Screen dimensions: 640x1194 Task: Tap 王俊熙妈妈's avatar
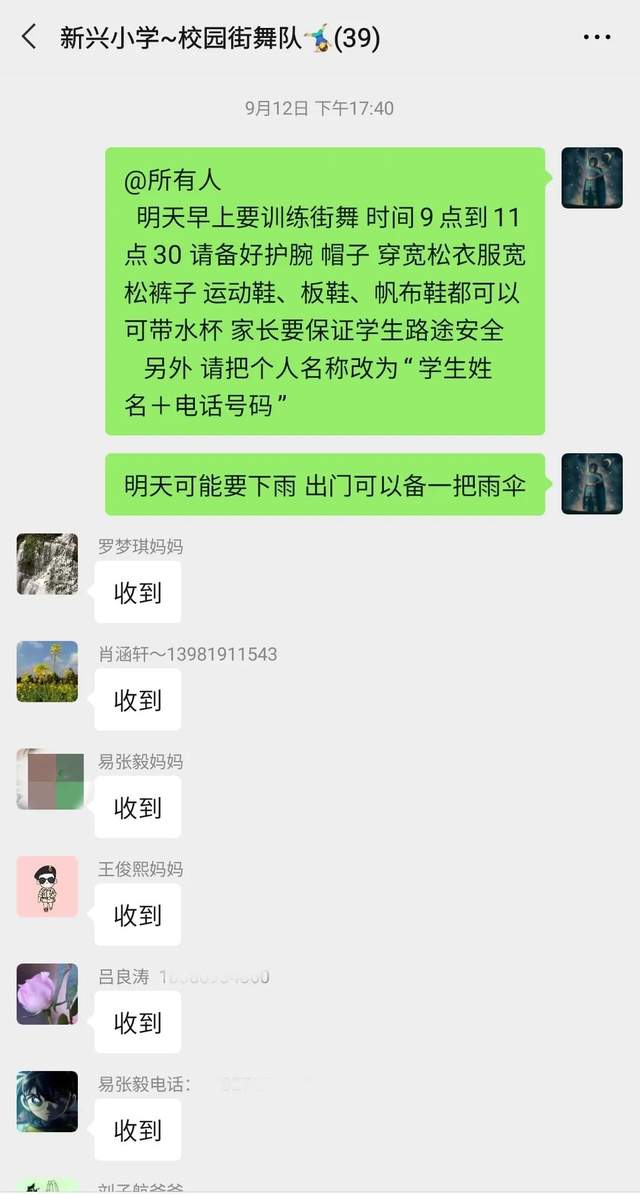point(47,886)
